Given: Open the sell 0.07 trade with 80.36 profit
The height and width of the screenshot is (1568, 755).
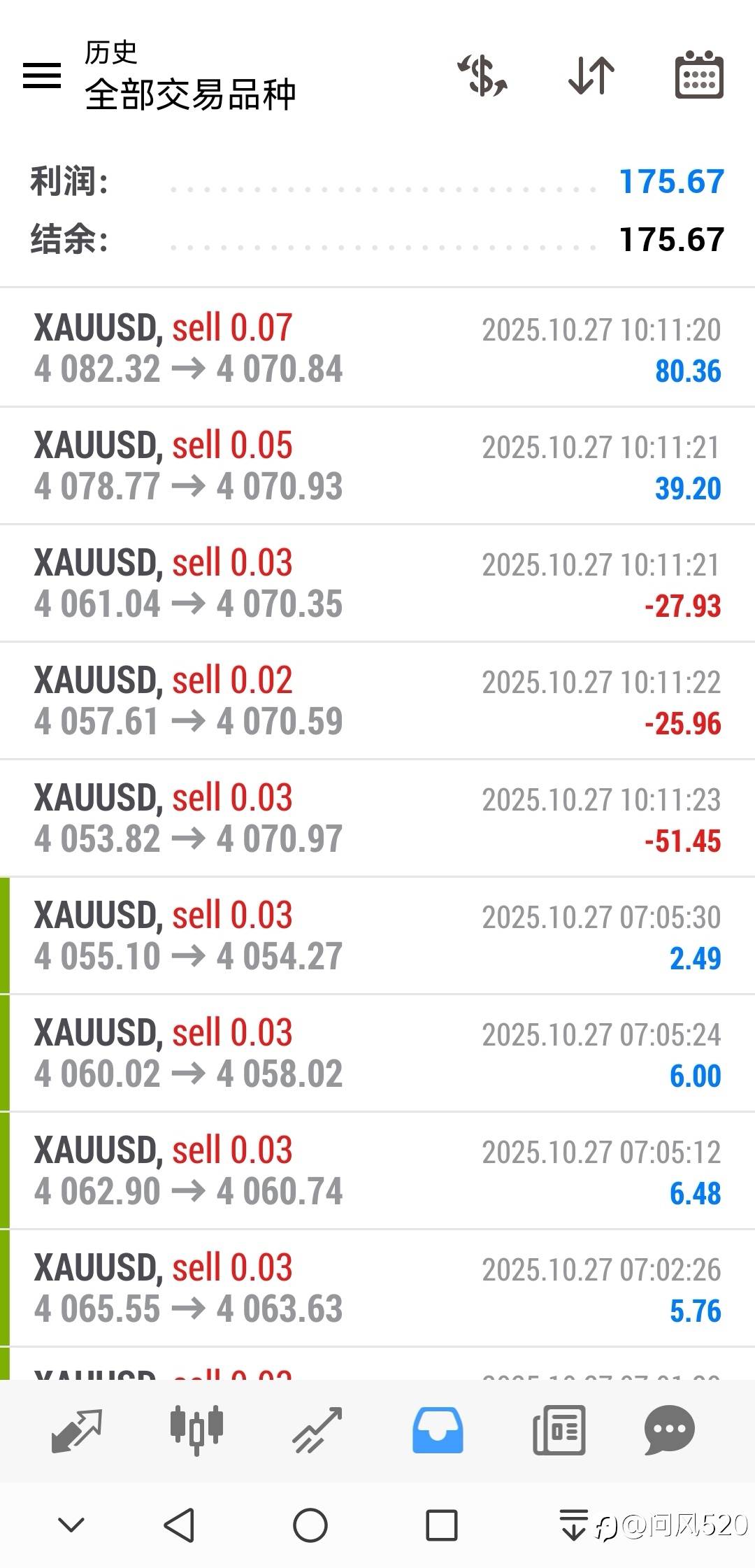Looking at the screenshot, I should (377, 348).
